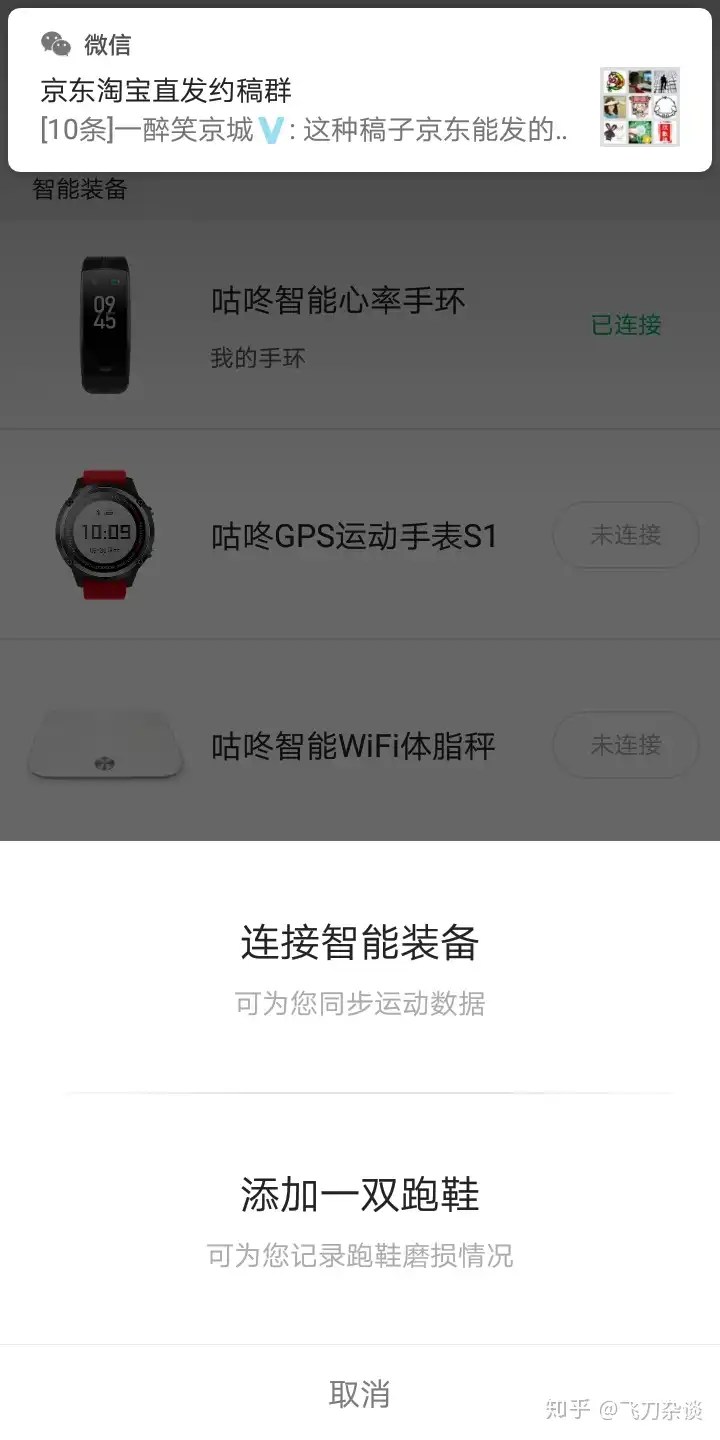Tap 未连接 button for 咕咚智能WiFi体脂秤

(626, 745)
